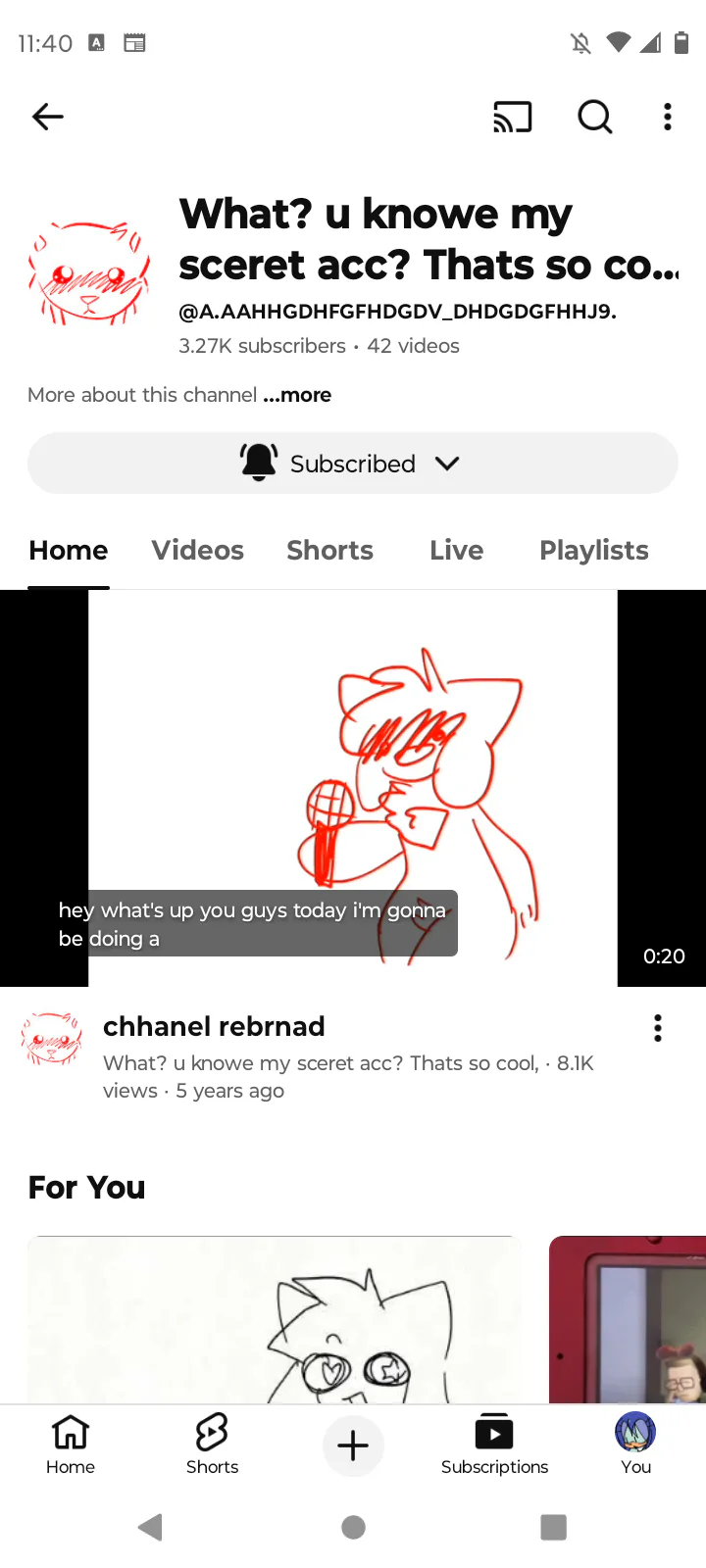This screenshot has width=706, height=1568.
Task: Open the sketch cat video under For You
Action: point(273,1319)
